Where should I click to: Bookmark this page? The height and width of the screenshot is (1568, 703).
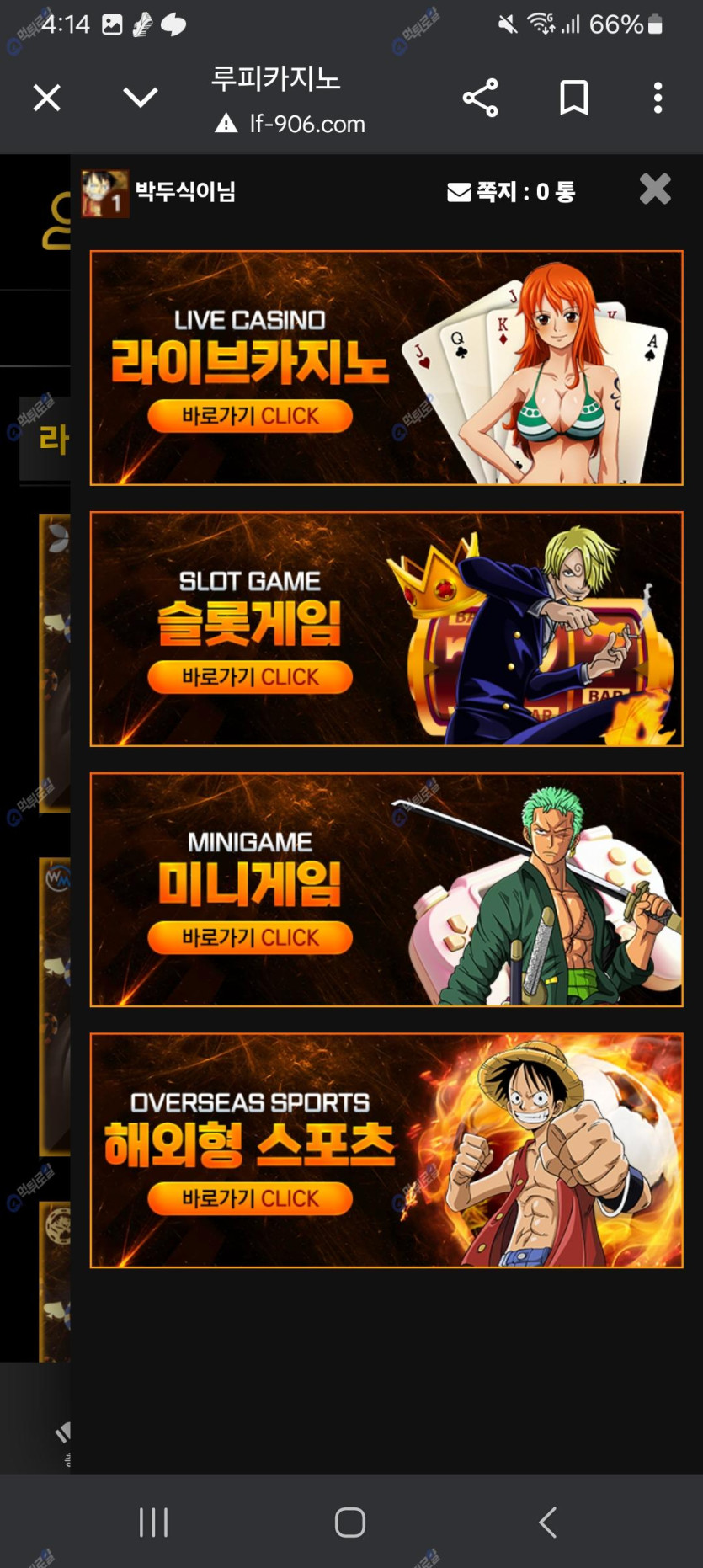click(x=573, y=99)
